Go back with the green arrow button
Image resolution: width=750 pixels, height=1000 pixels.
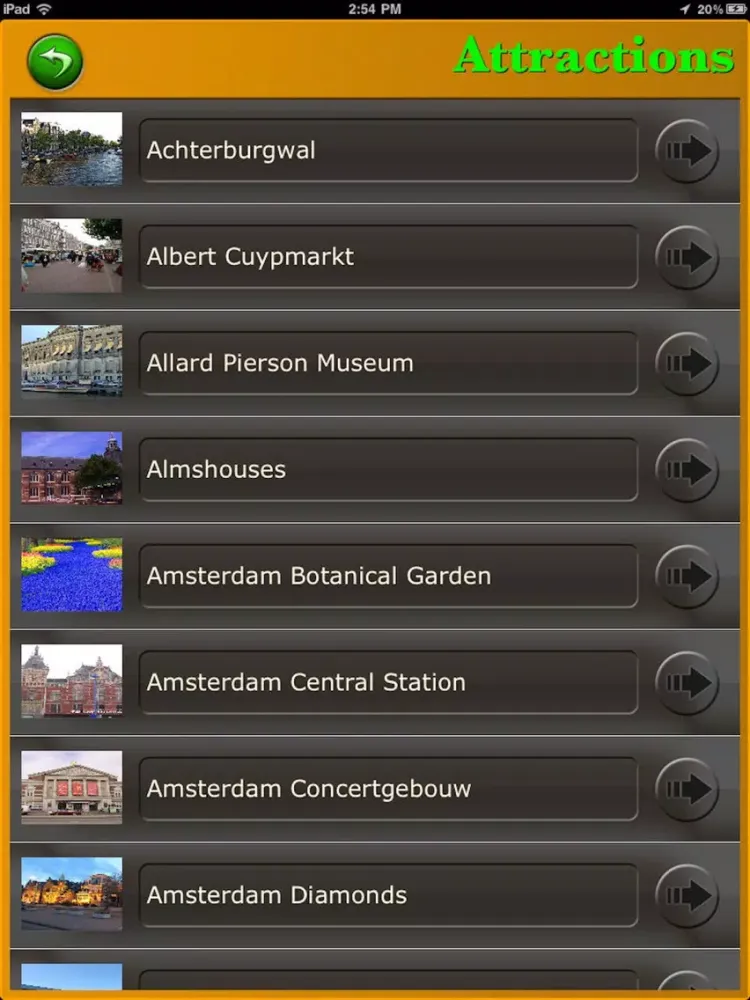55,62
